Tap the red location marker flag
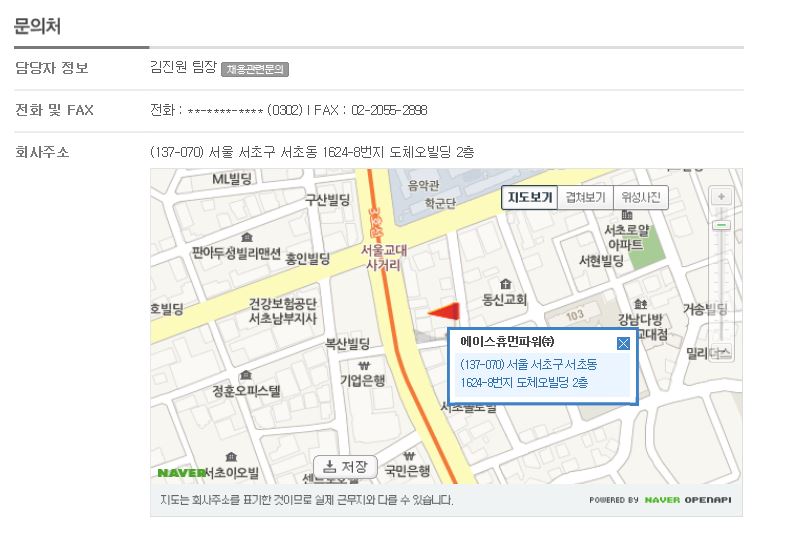 pyautogui.click(x=444, y=311)
